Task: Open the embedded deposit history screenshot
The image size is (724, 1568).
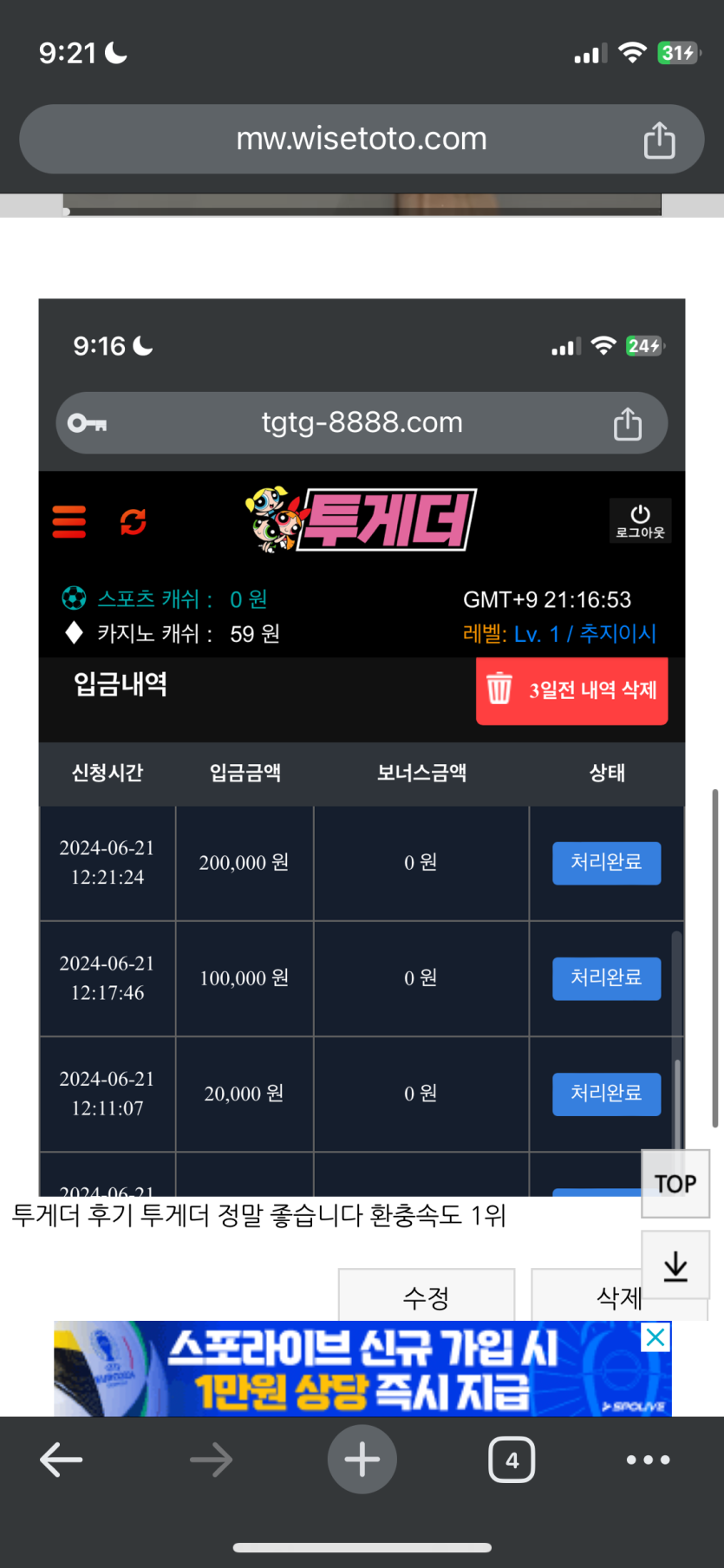Action: click(x=362, y=746)
